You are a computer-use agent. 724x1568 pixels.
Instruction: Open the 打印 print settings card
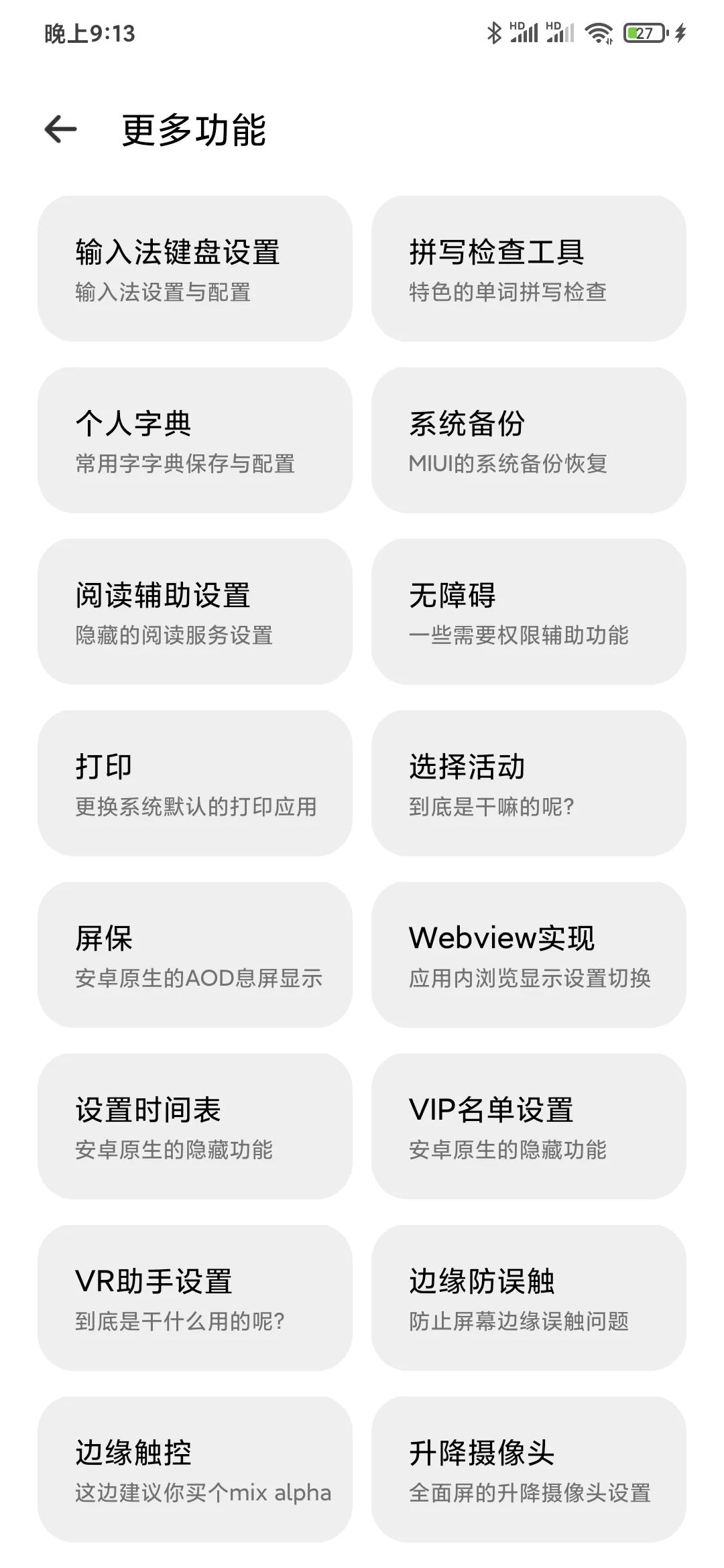click(194, 783)
